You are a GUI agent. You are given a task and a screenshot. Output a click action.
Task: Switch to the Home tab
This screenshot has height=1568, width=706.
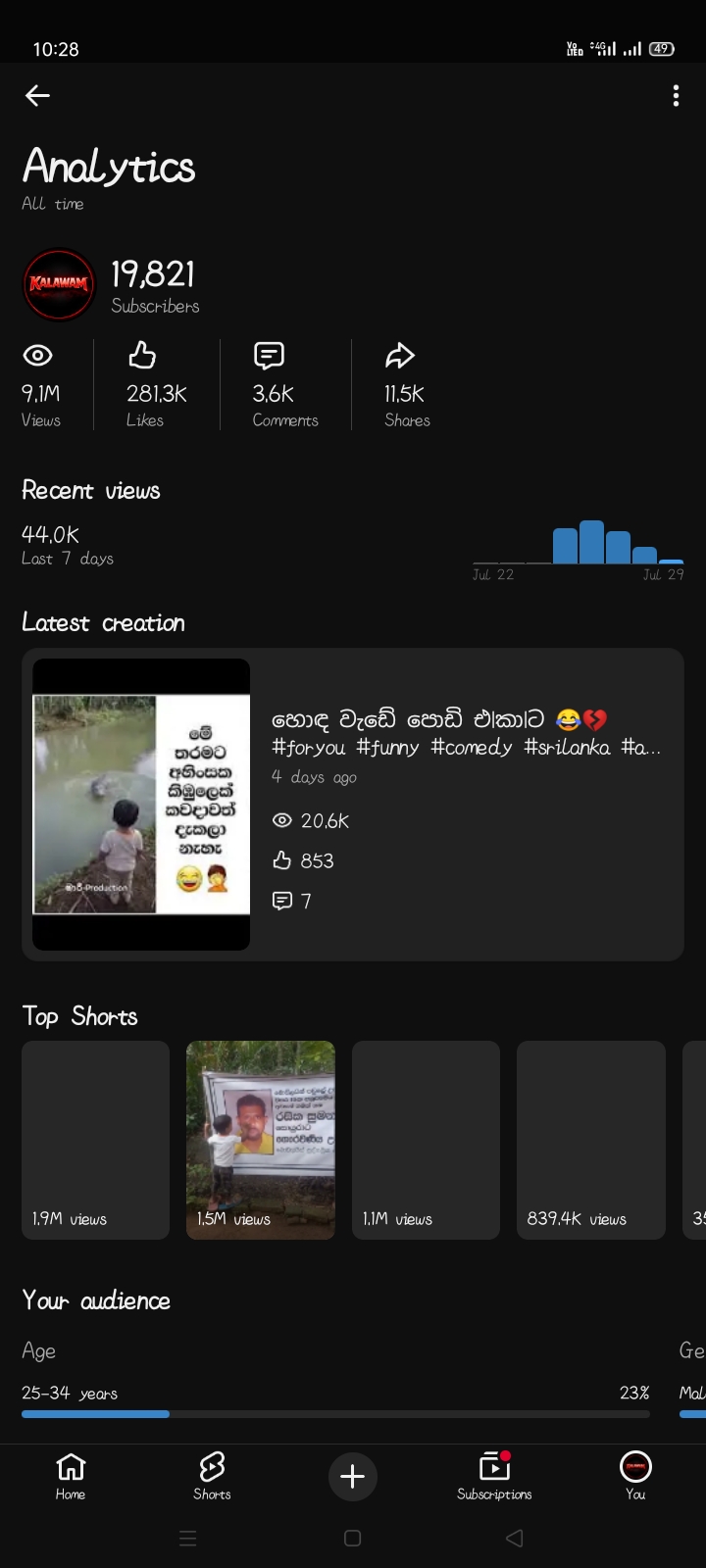pyautogui.click(x=71, y=1476)
